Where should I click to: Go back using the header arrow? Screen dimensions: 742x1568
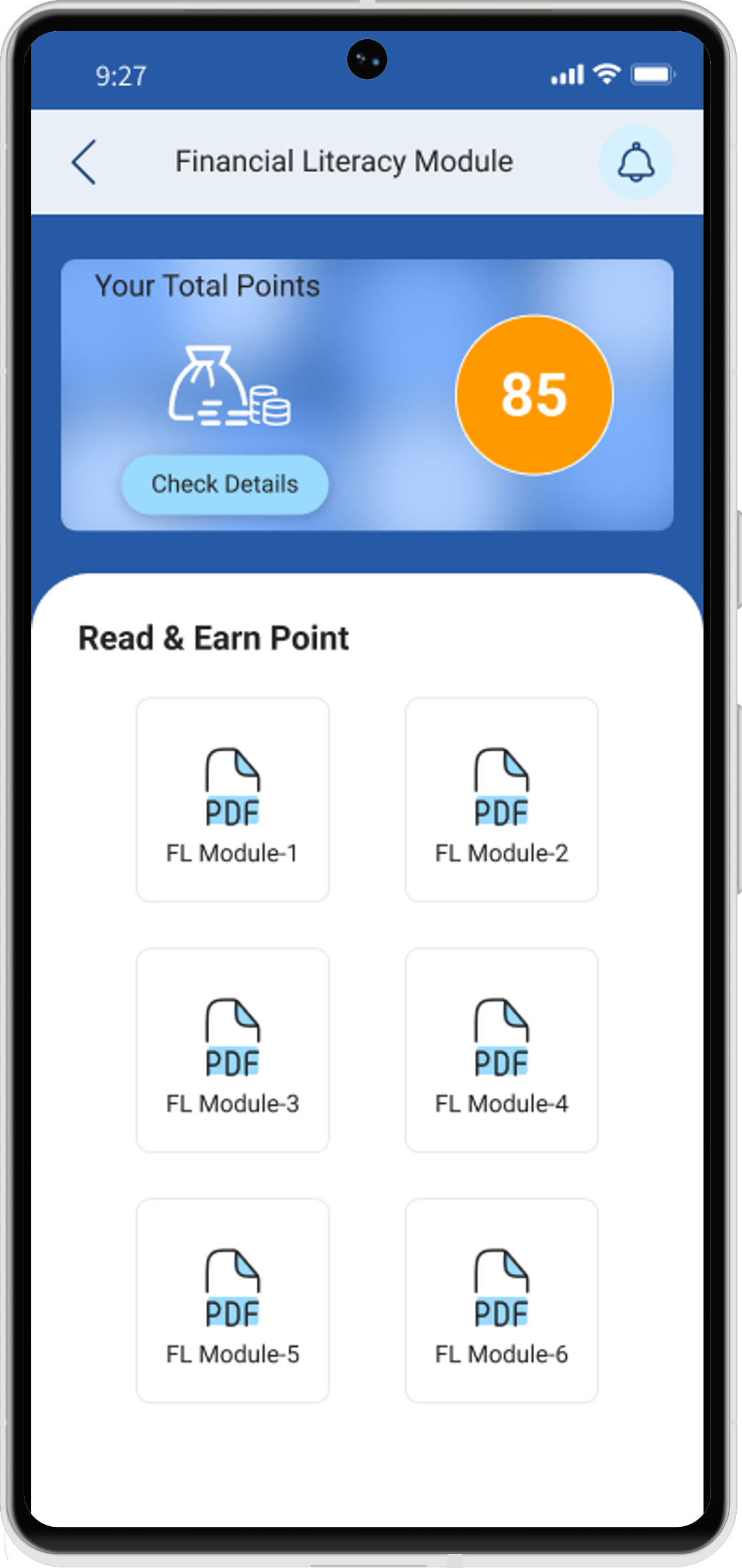click(x=84, y=162)
